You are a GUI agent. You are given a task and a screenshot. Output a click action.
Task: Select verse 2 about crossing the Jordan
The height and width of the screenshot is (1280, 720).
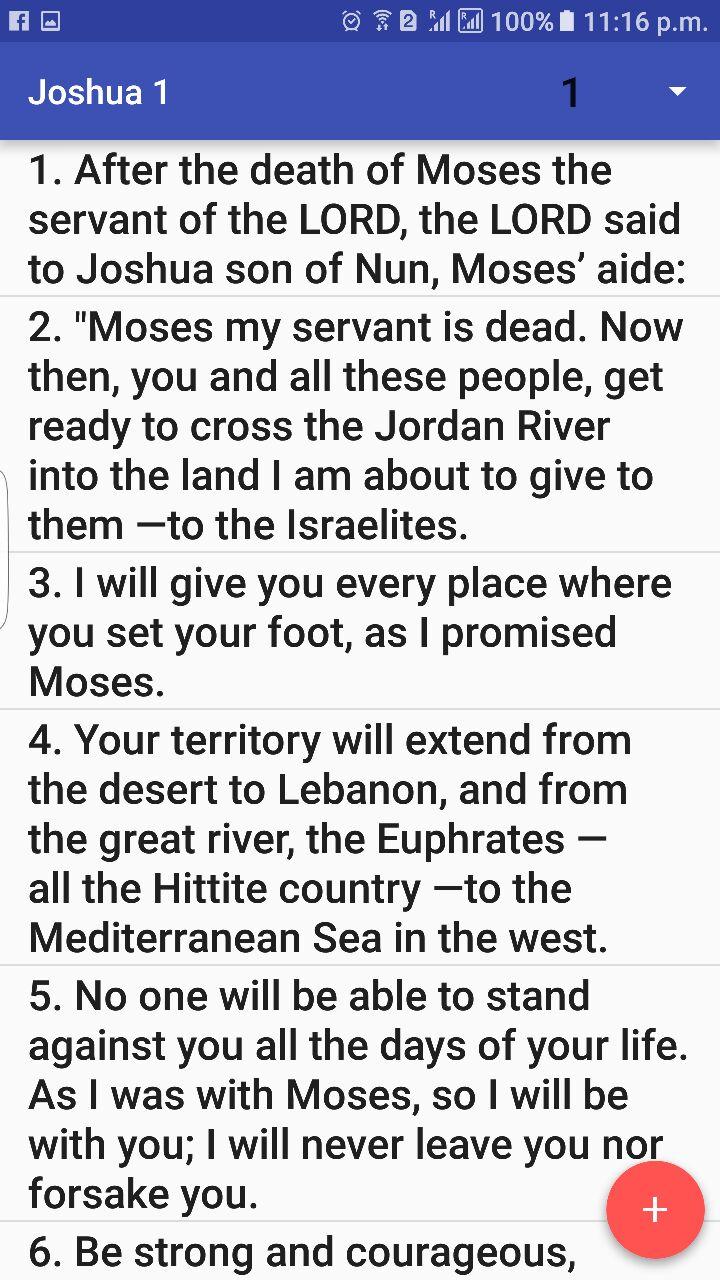pos(356,426)
